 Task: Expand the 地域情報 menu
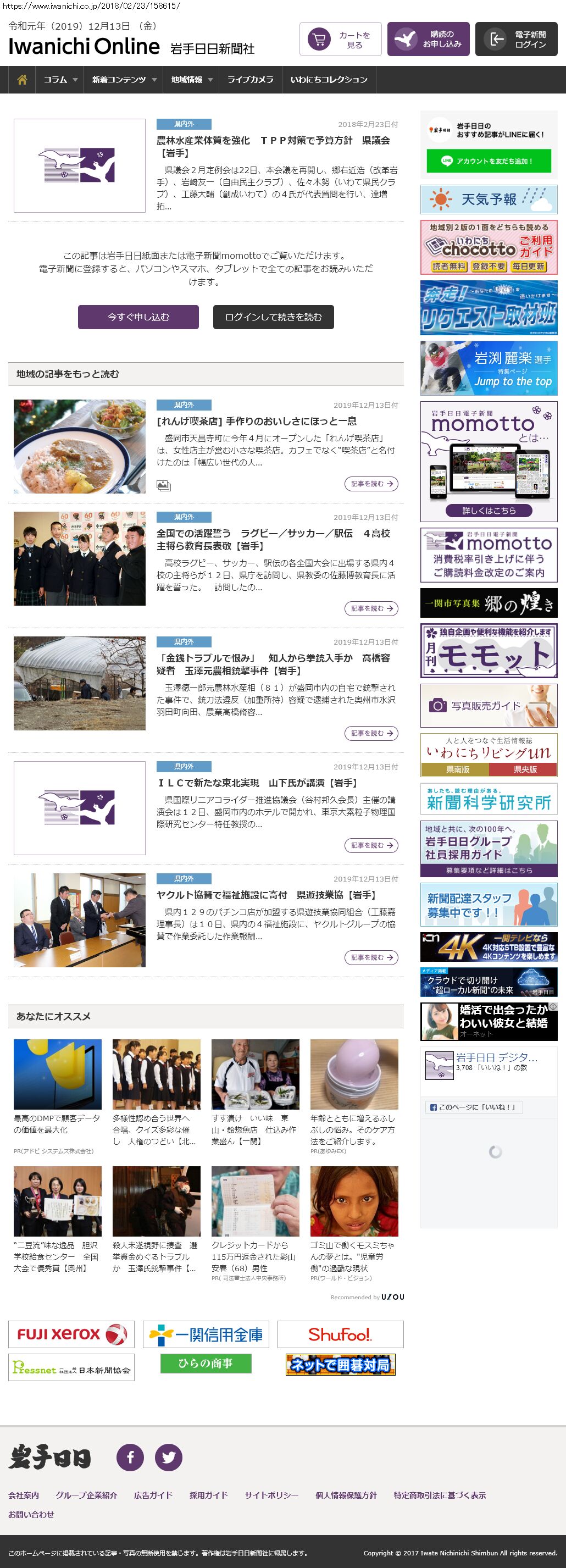point(191,80)
